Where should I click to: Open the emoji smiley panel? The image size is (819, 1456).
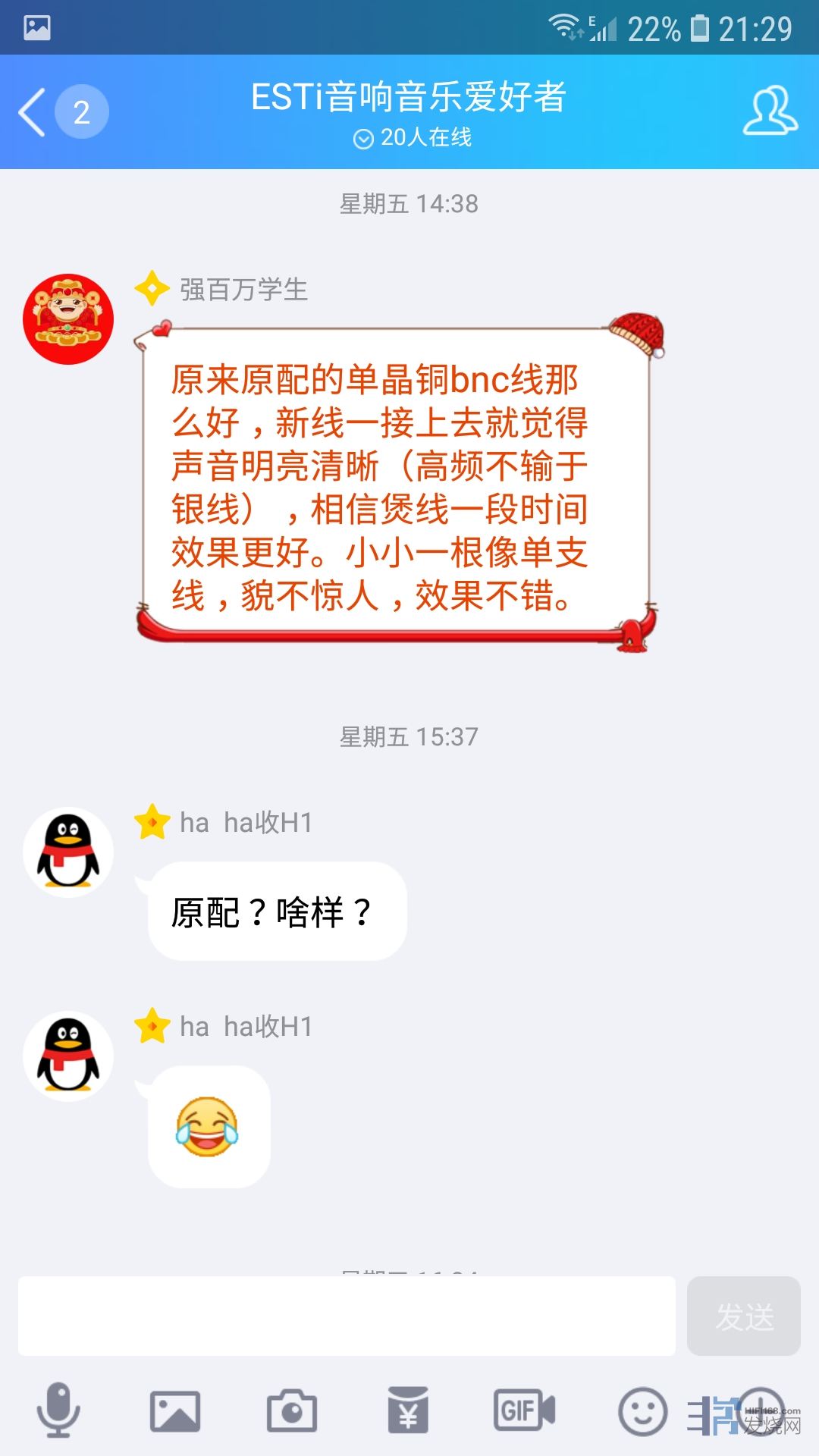tap(643, 1411)
